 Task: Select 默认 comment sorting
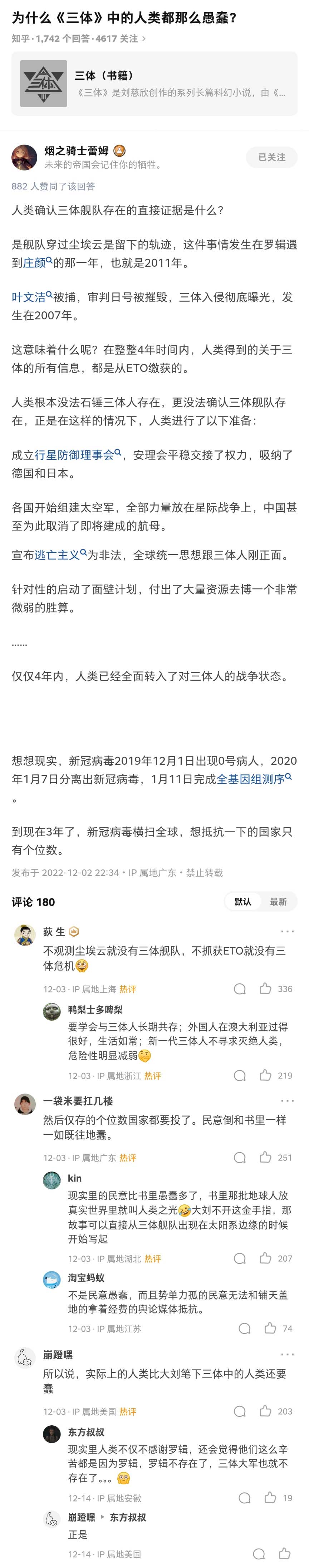click(x=242, y=902)
